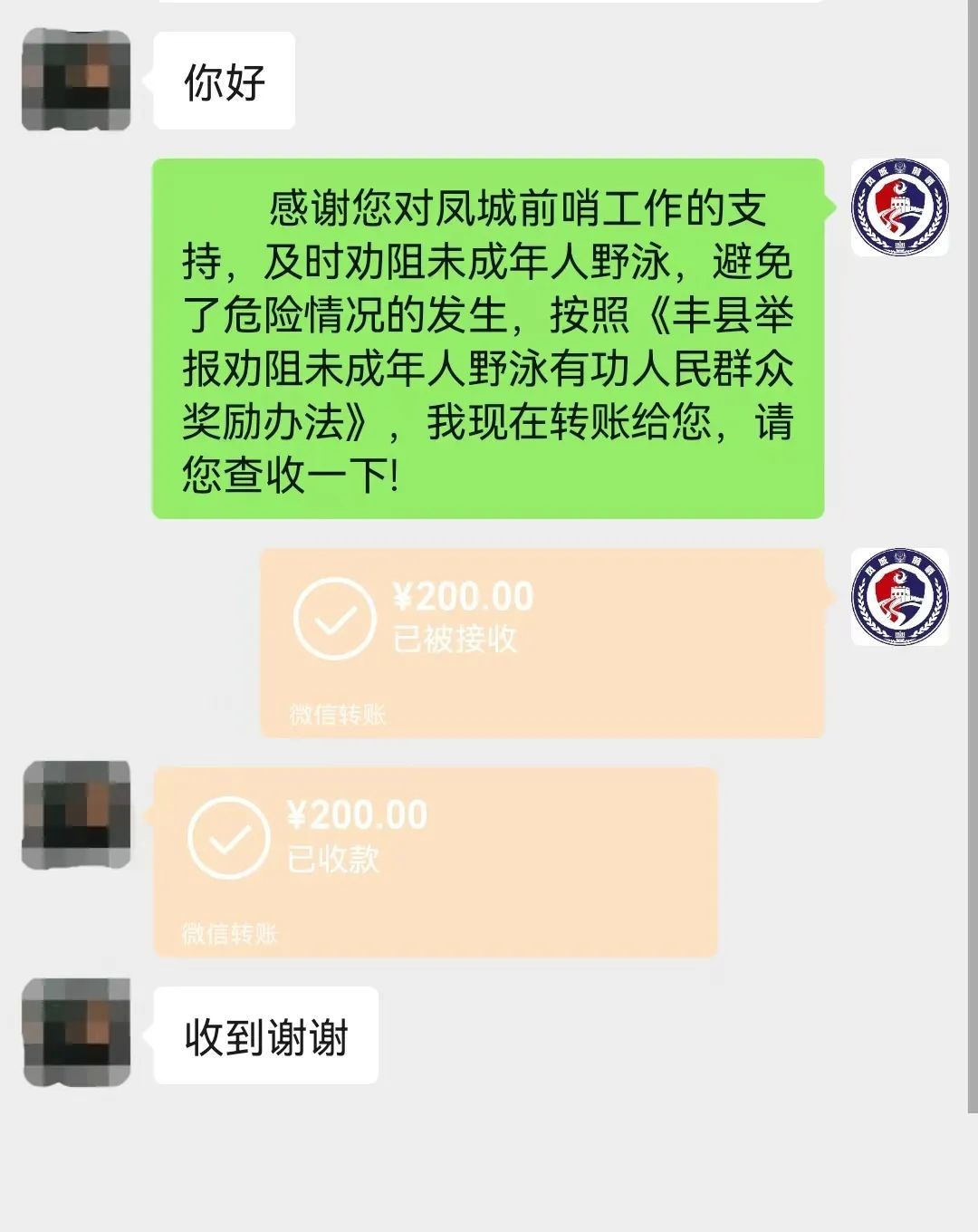The height and width of the screenshot is (1232, 978).
Task: Open the ¥200.00 transfer marked 已被接收
Action: pos(542,642)
